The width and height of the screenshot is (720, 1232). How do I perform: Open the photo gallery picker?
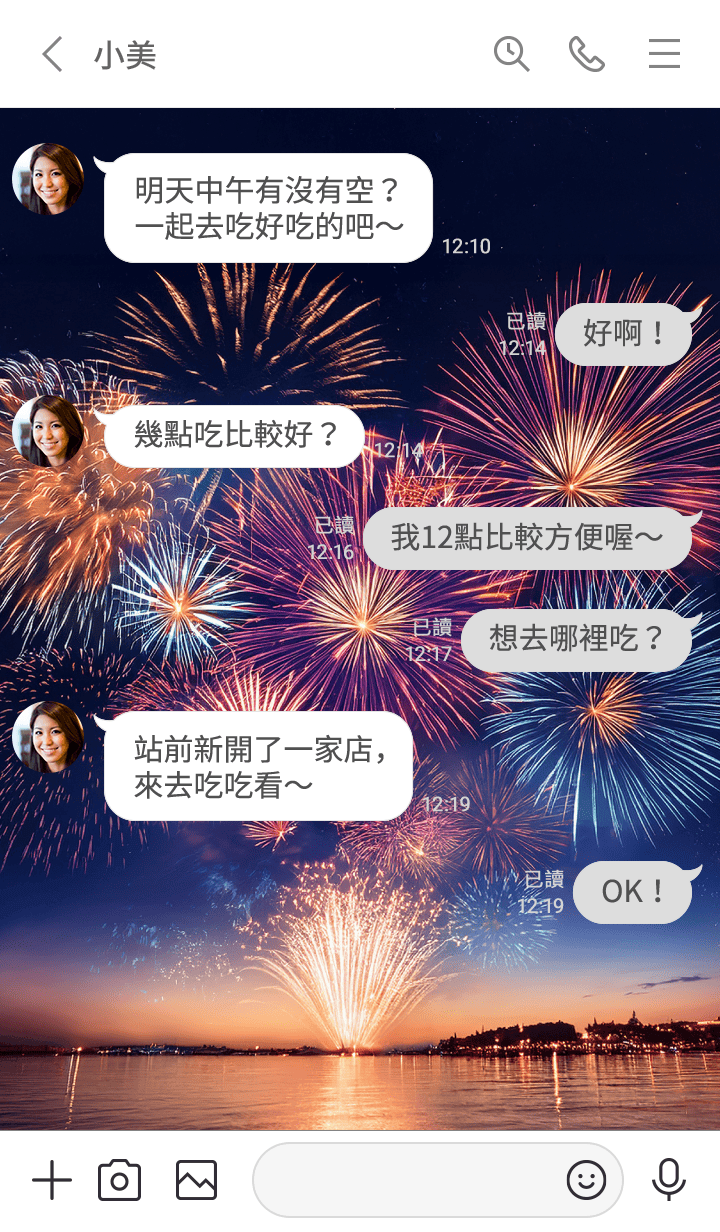pyautogui.click(x=196, y=1181)
